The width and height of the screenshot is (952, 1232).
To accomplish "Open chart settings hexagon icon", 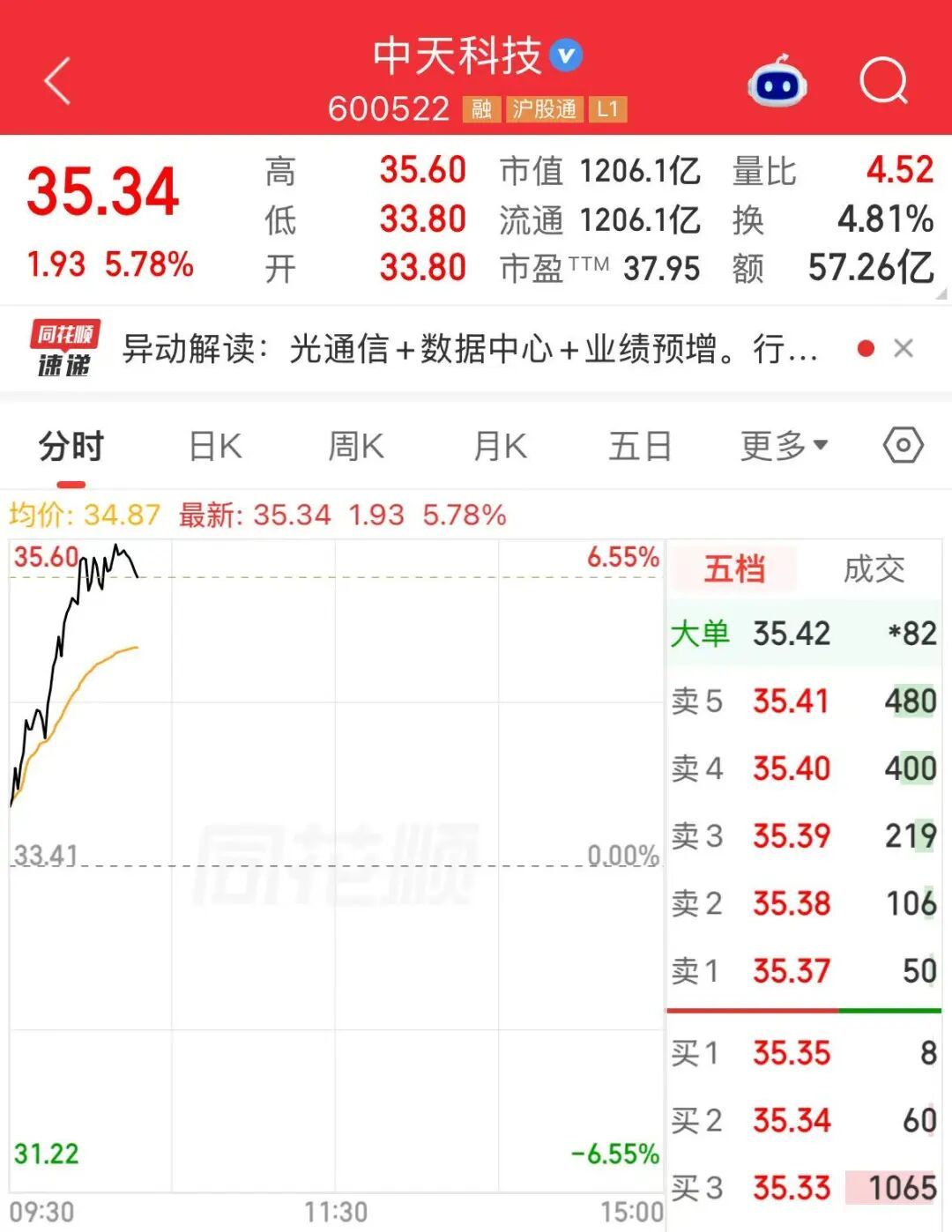I will coord(904,445).
